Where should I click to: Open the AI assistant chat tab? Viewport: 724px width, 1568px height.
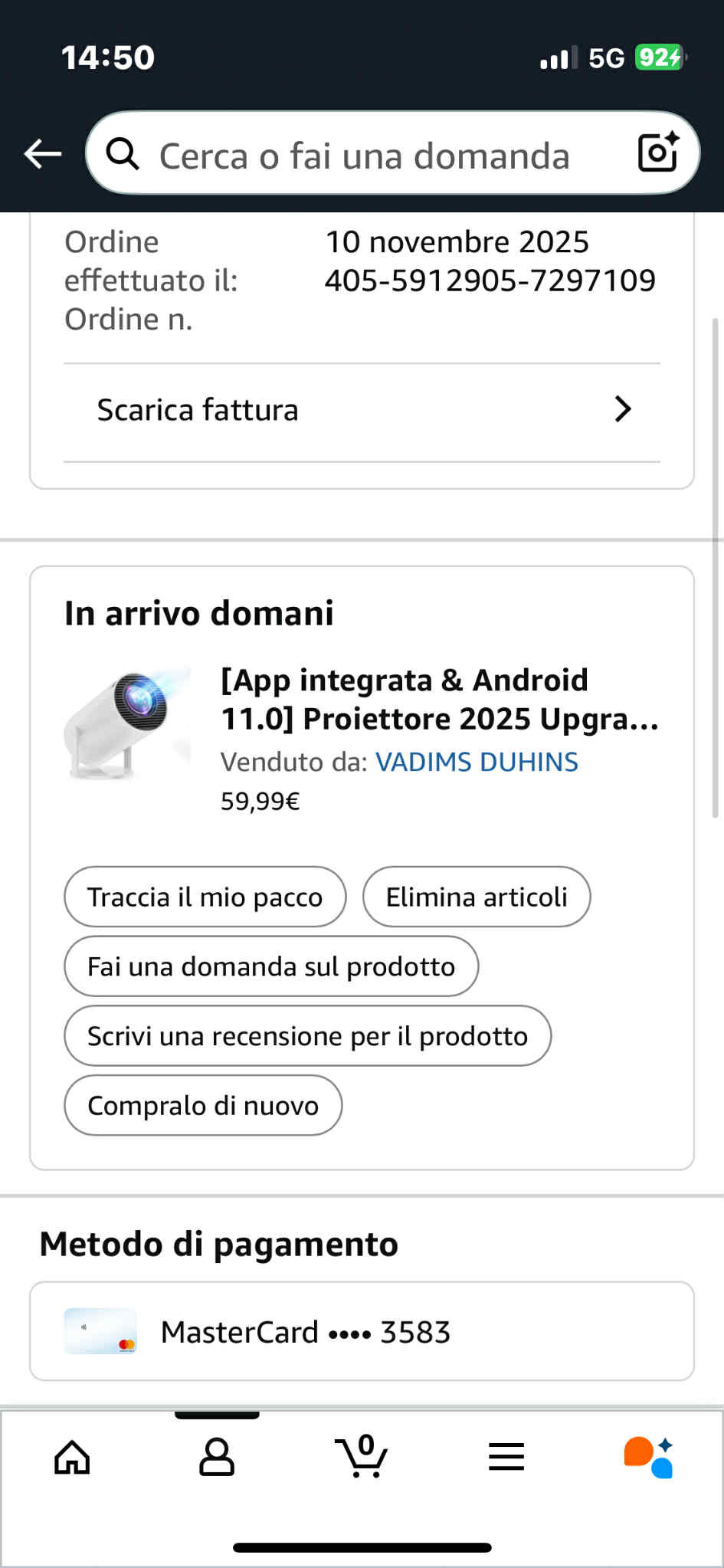pyautogui.click(x=649, y=1457)
